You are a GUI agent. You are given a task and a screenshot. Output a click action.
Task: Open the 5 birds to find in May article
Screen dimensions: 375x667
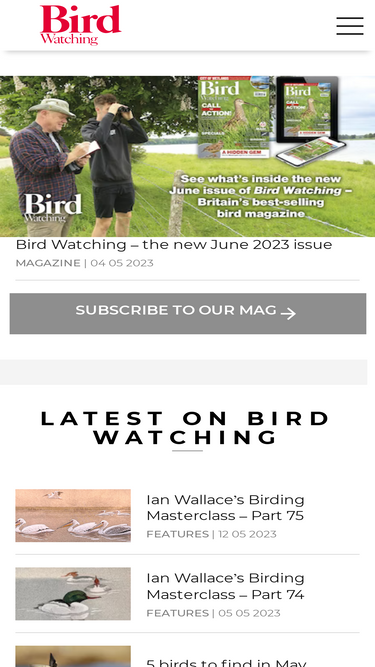(226, 662)
